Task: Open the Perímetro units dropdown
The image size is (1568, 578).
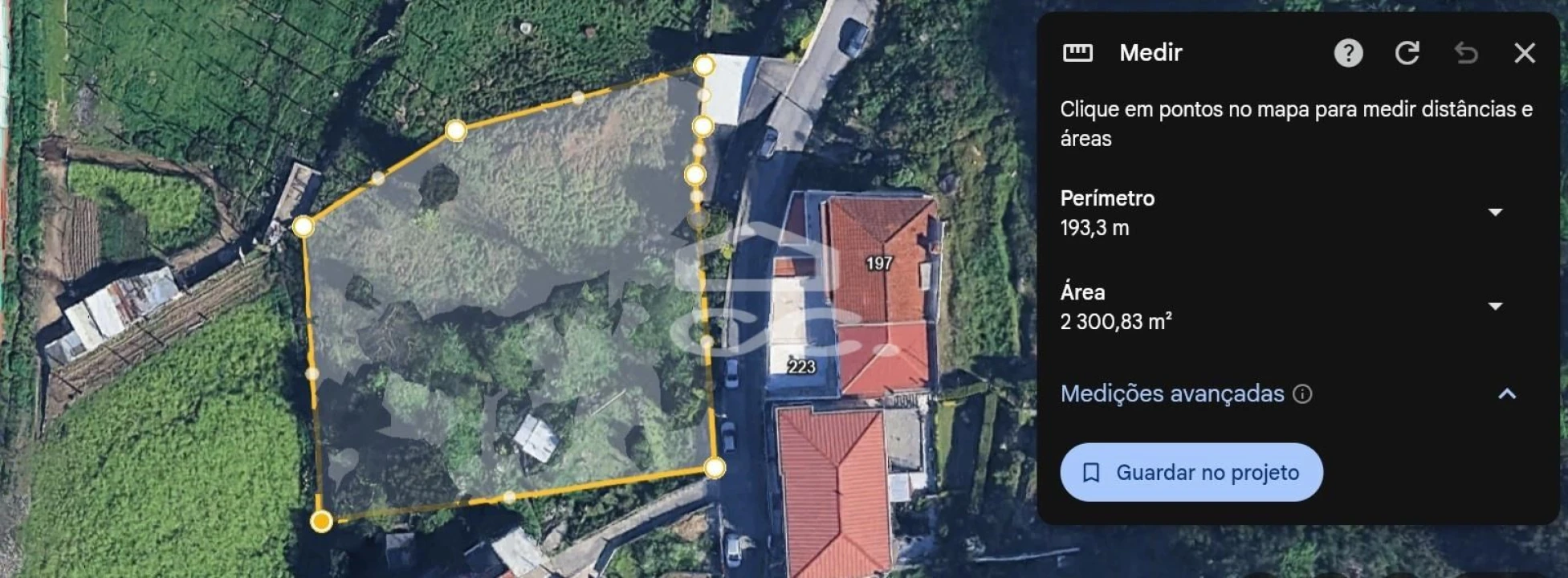Action: (1495, 213)
